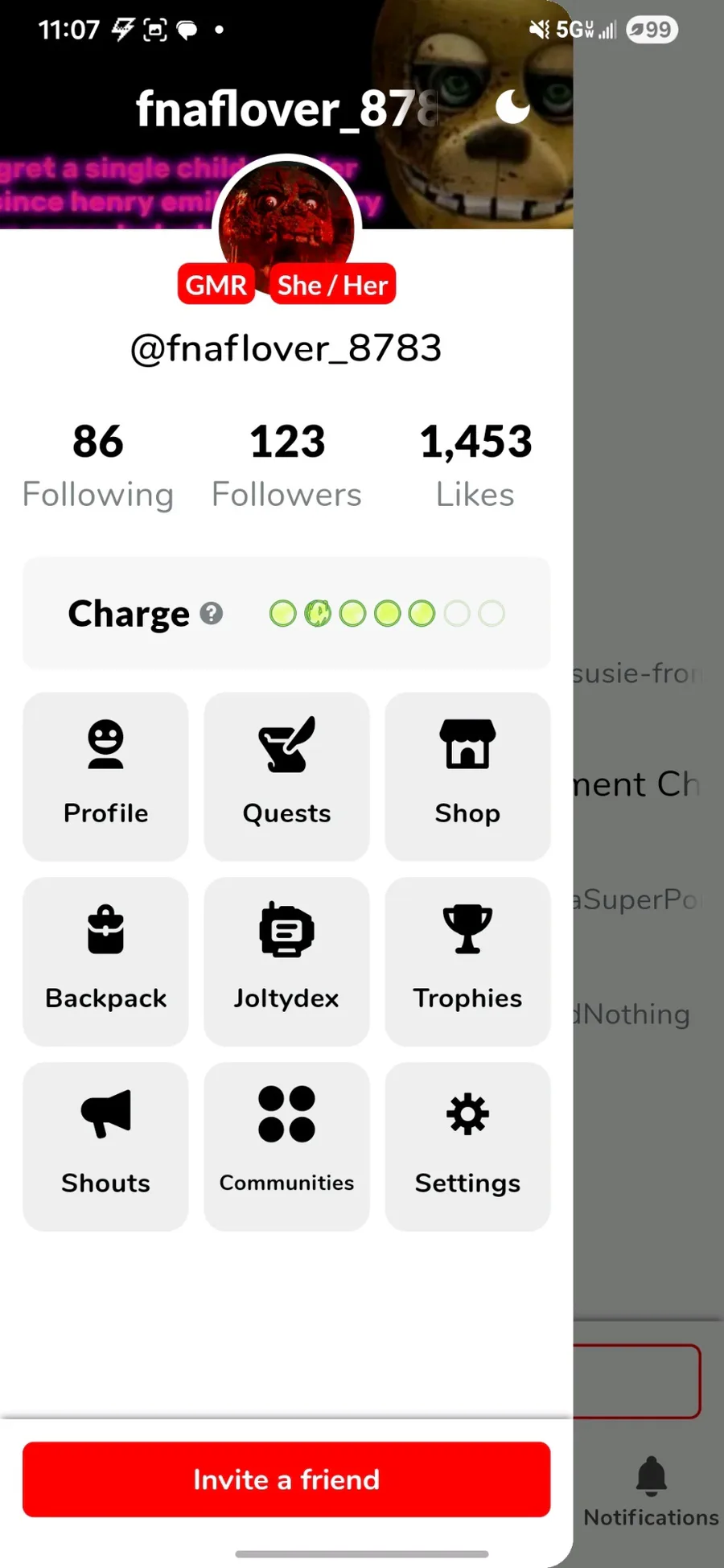This screenshot has height=1568, width=724.
Task: Toggle dark mode with the moon icon
Action: coord(512,107)
